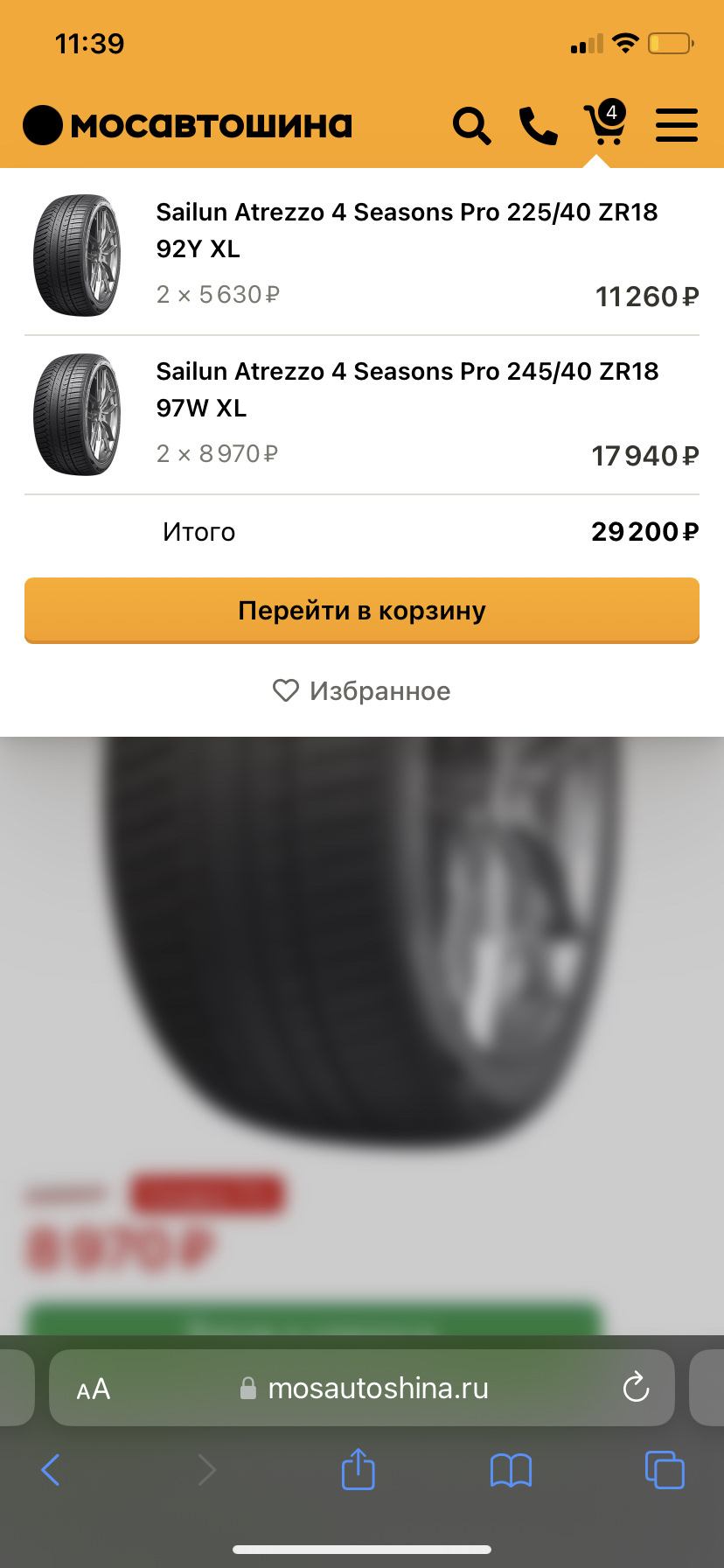Open the Safari tab switcher
Viewport: 724px width, 1568px height.
[x=665, y=1470]
